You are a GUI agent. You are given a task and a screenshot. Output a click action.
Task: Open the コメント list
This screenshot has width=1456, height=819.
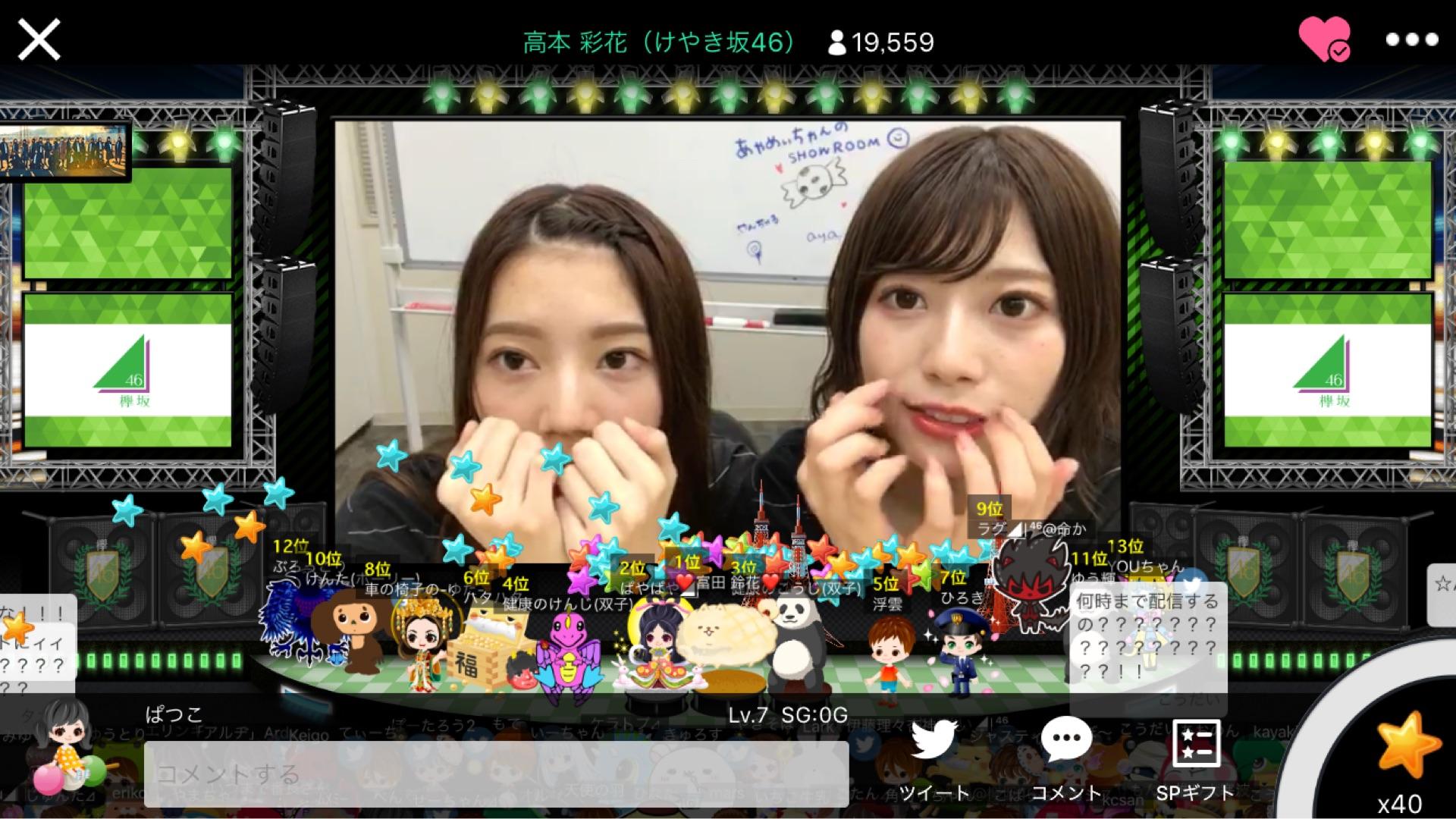[x=1065, y=760]
